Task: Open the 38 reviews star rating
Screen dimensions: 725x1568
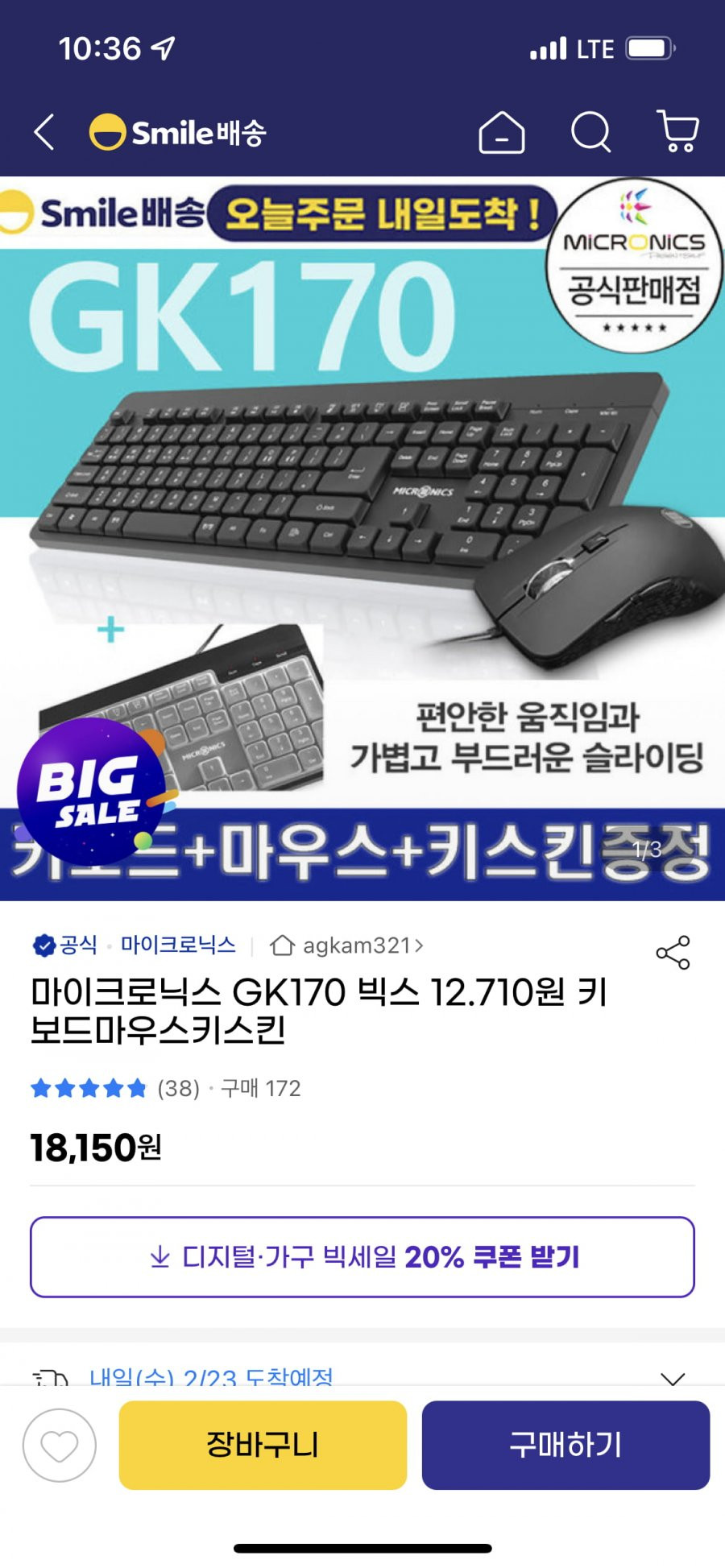Action: tap(115, 1089)
